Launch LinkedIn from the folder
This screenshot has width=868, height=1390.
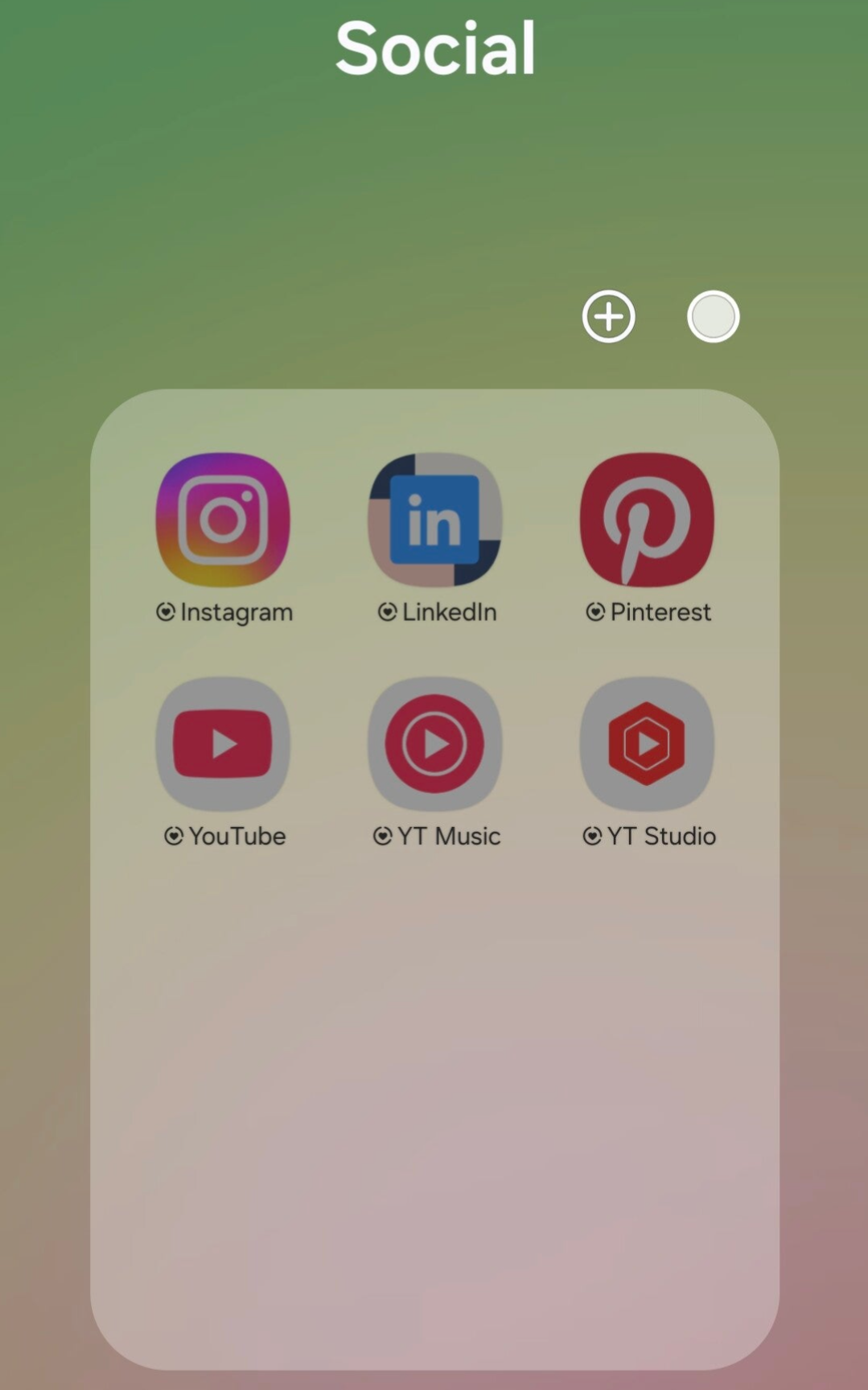click(435, 520)
